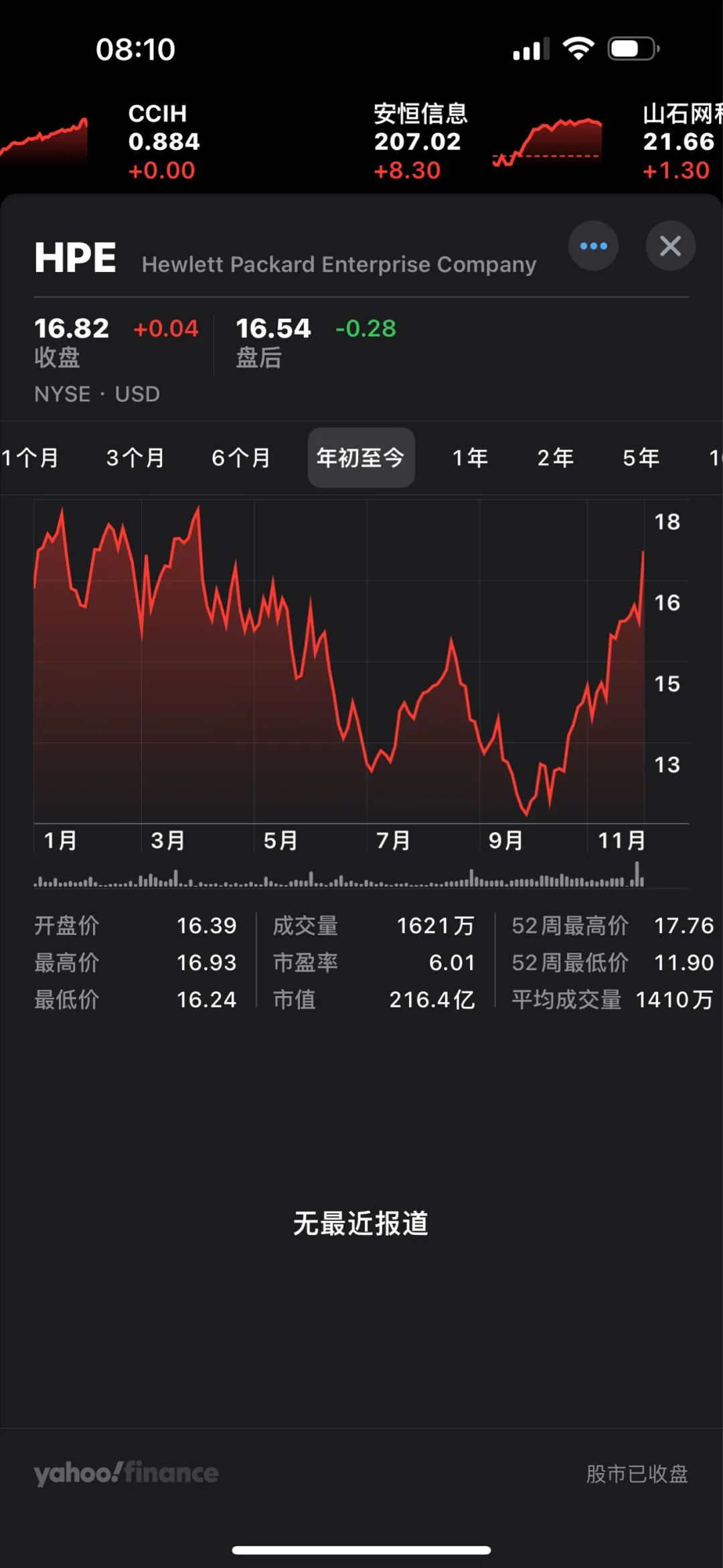
Task: Open the 3个月 range tab
Action: [x=136, y=457]
